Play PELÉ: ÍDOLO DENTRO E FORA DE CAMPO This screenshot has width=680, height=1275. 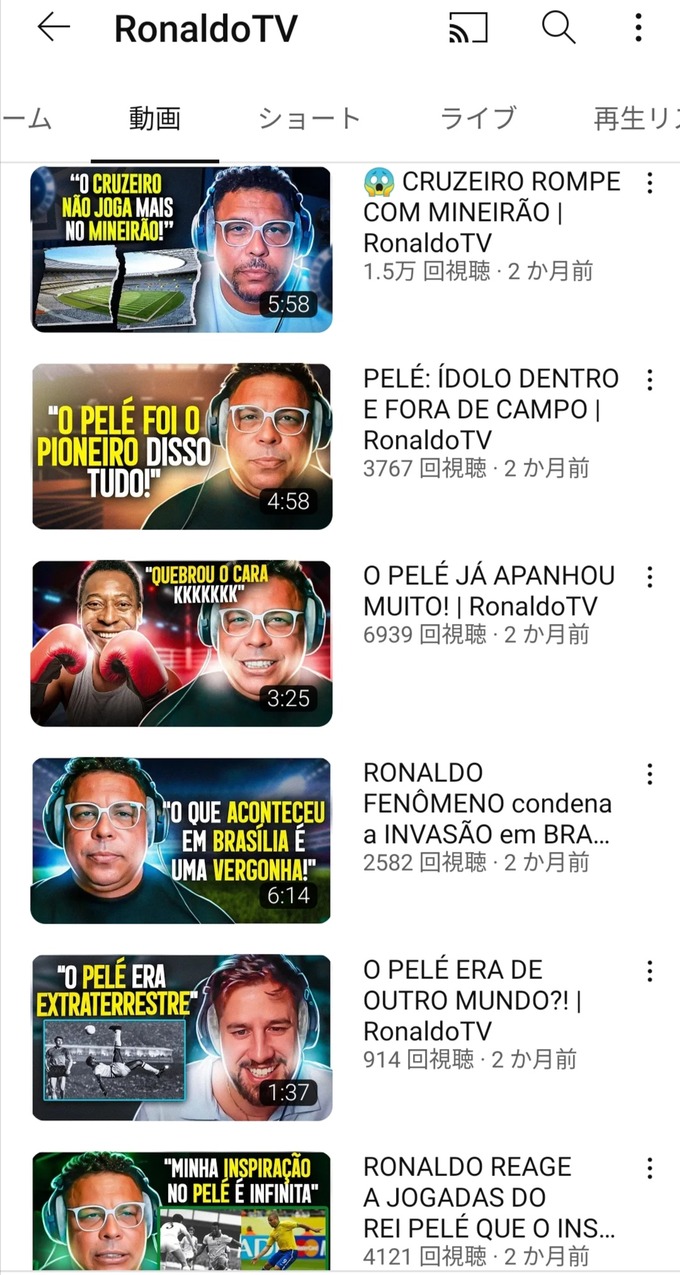[181, 446]
